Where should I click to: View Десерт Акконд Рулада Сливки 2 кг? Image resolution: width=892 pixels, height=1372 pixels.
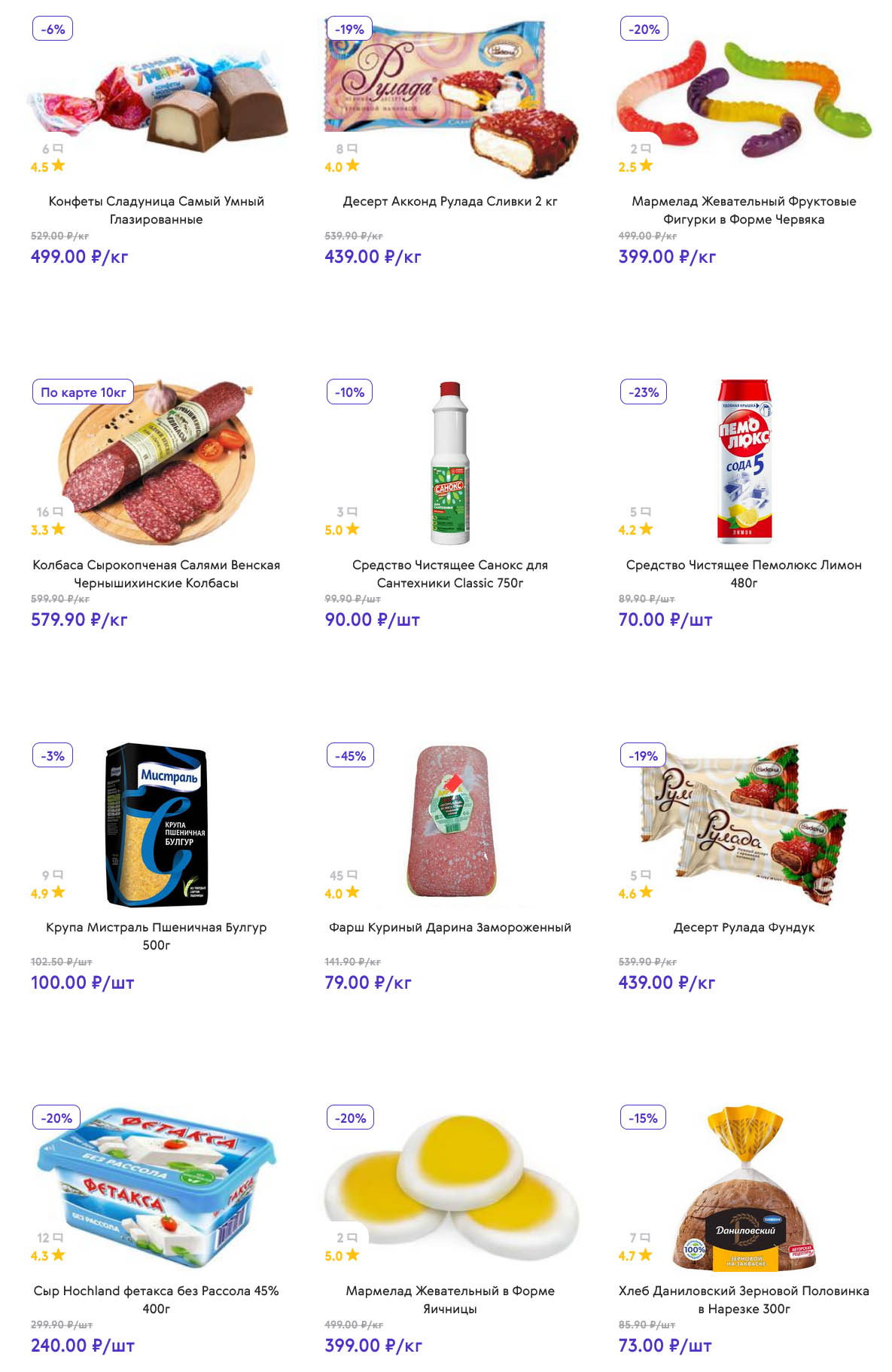[x=449, y=201]
